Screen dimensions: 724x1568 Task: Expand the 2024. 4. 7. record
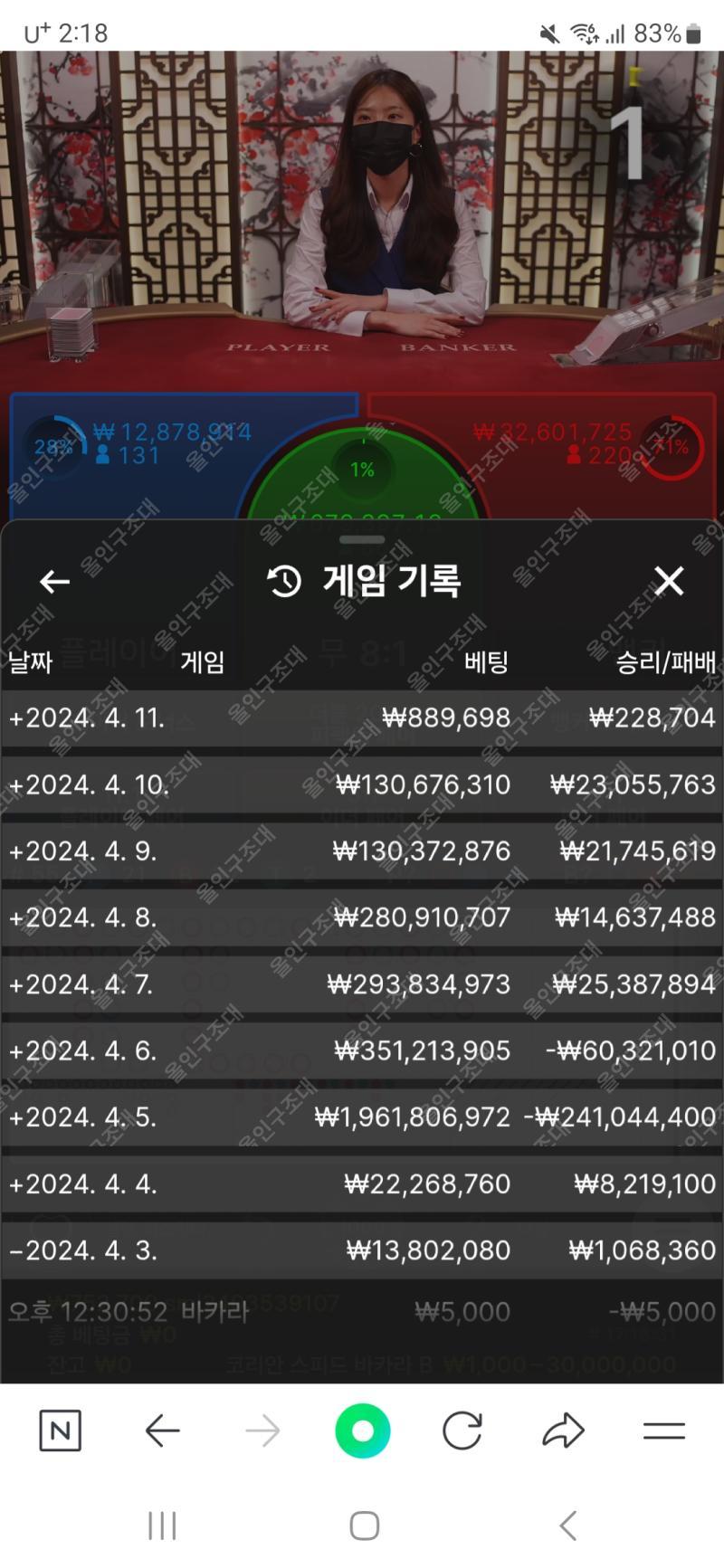pyautogui.click(x=81, y=984)
